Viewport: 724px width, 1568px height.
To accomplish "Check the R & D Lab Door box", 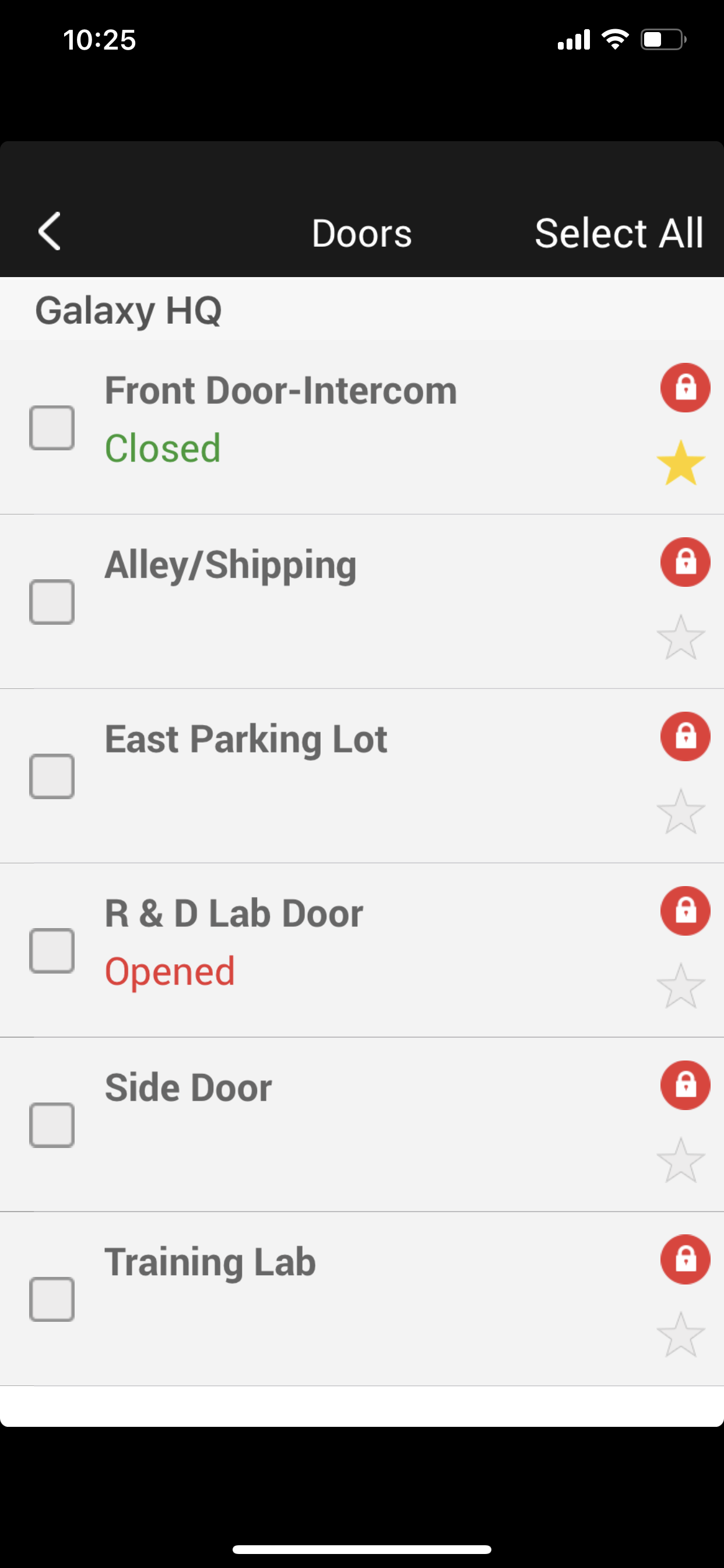I will 52,951.
